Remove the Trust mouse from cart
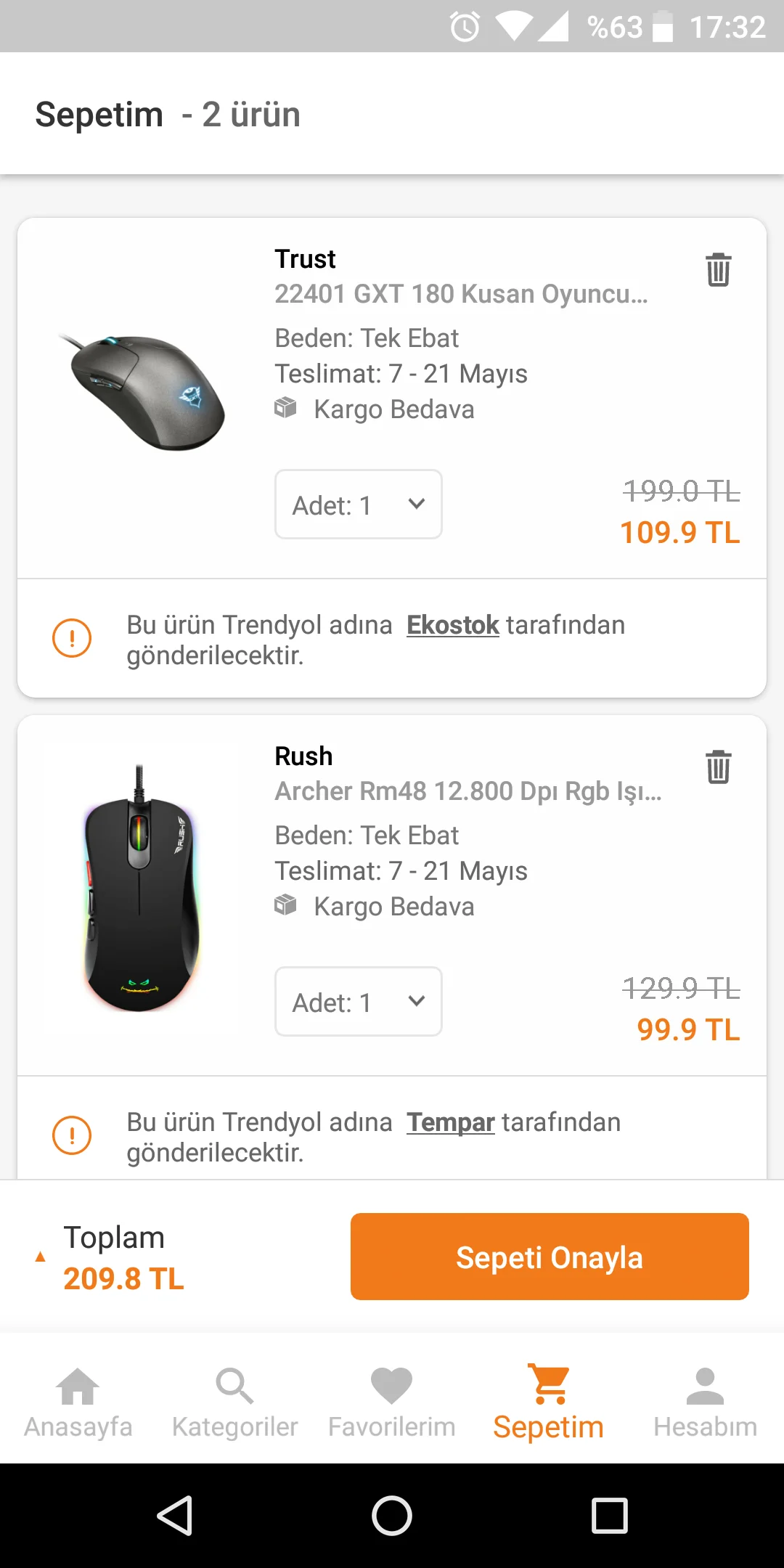Screen dimensions: 784x1568 (x=718, y=269)
